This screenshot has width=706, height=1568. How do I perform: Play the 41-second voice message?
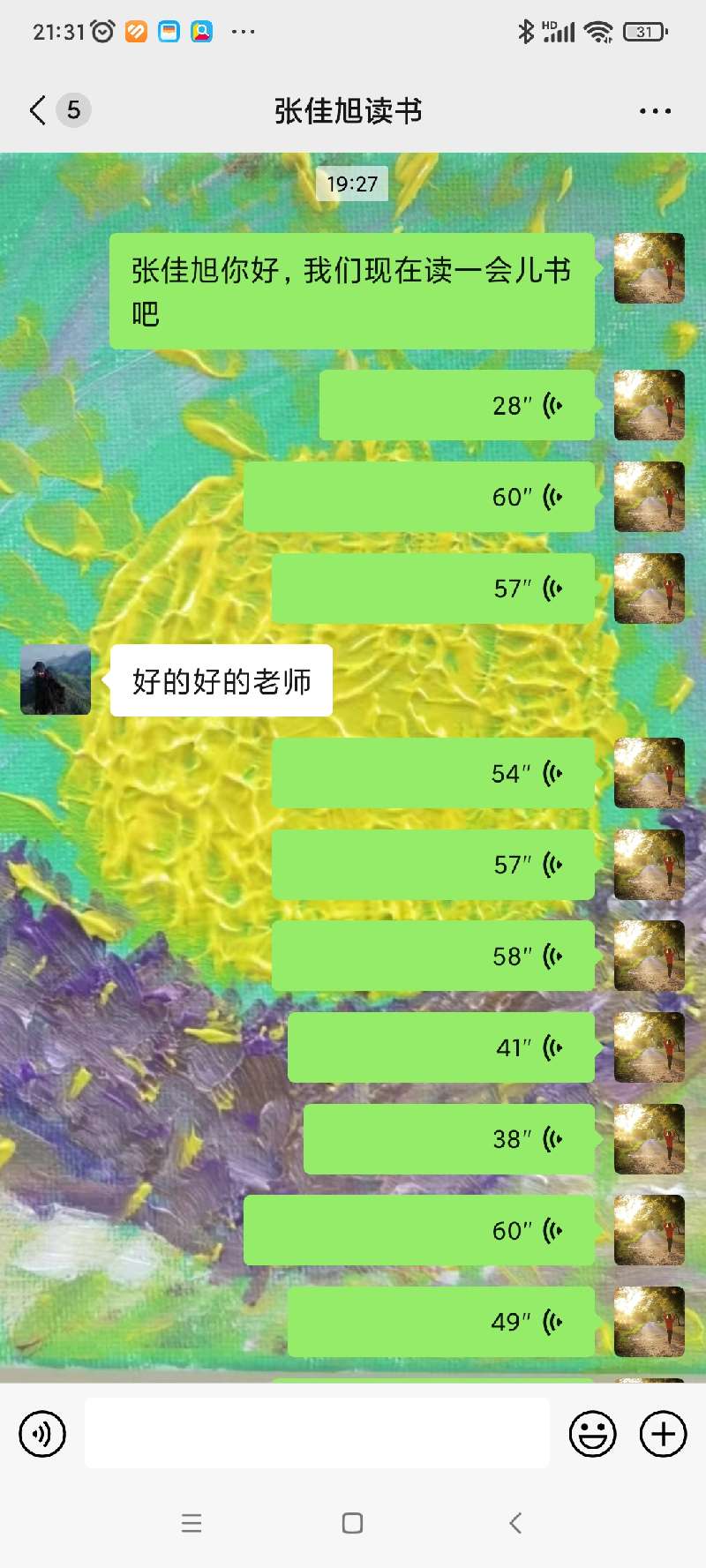(x=441, y=1047)
